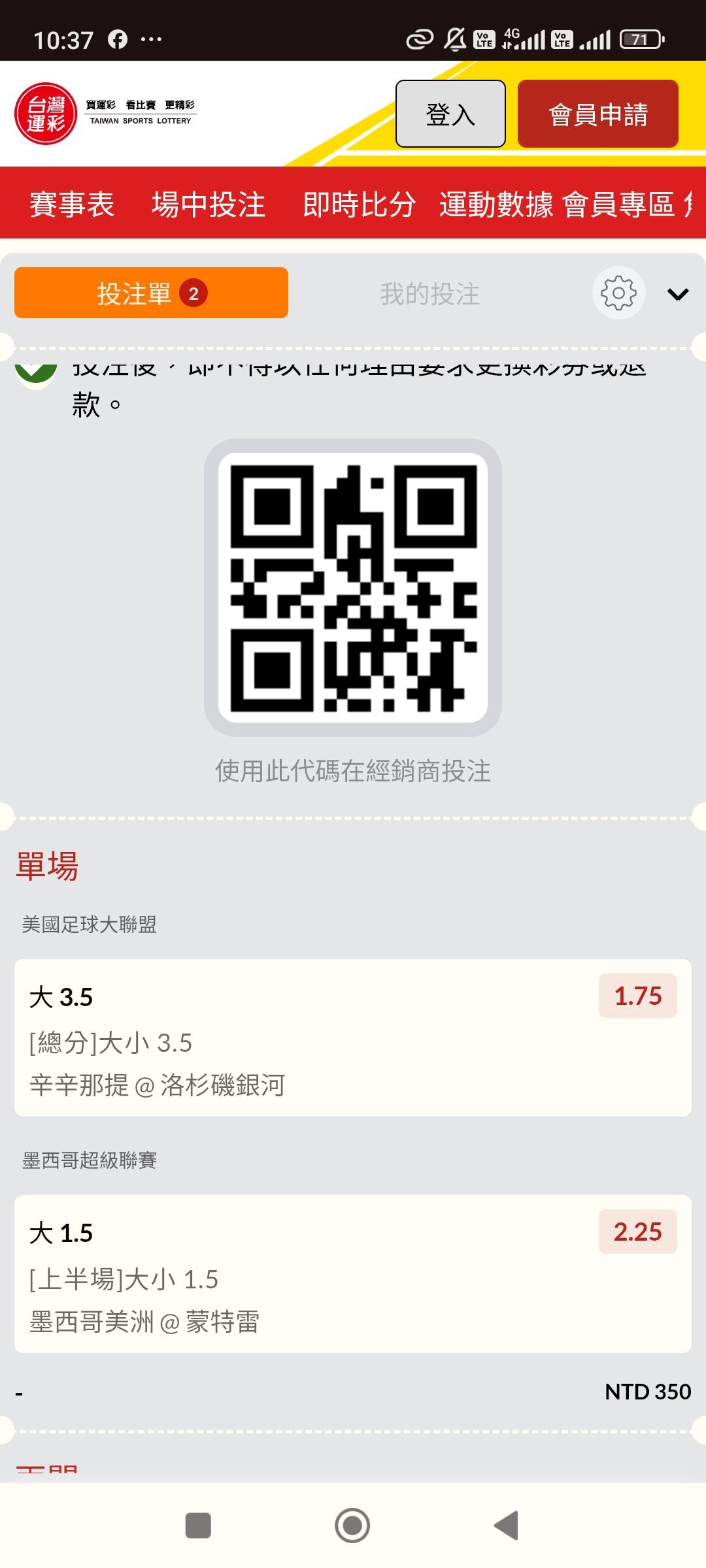Tap the Taiwan Sports Lottery logo to go home

pos(105,114)
